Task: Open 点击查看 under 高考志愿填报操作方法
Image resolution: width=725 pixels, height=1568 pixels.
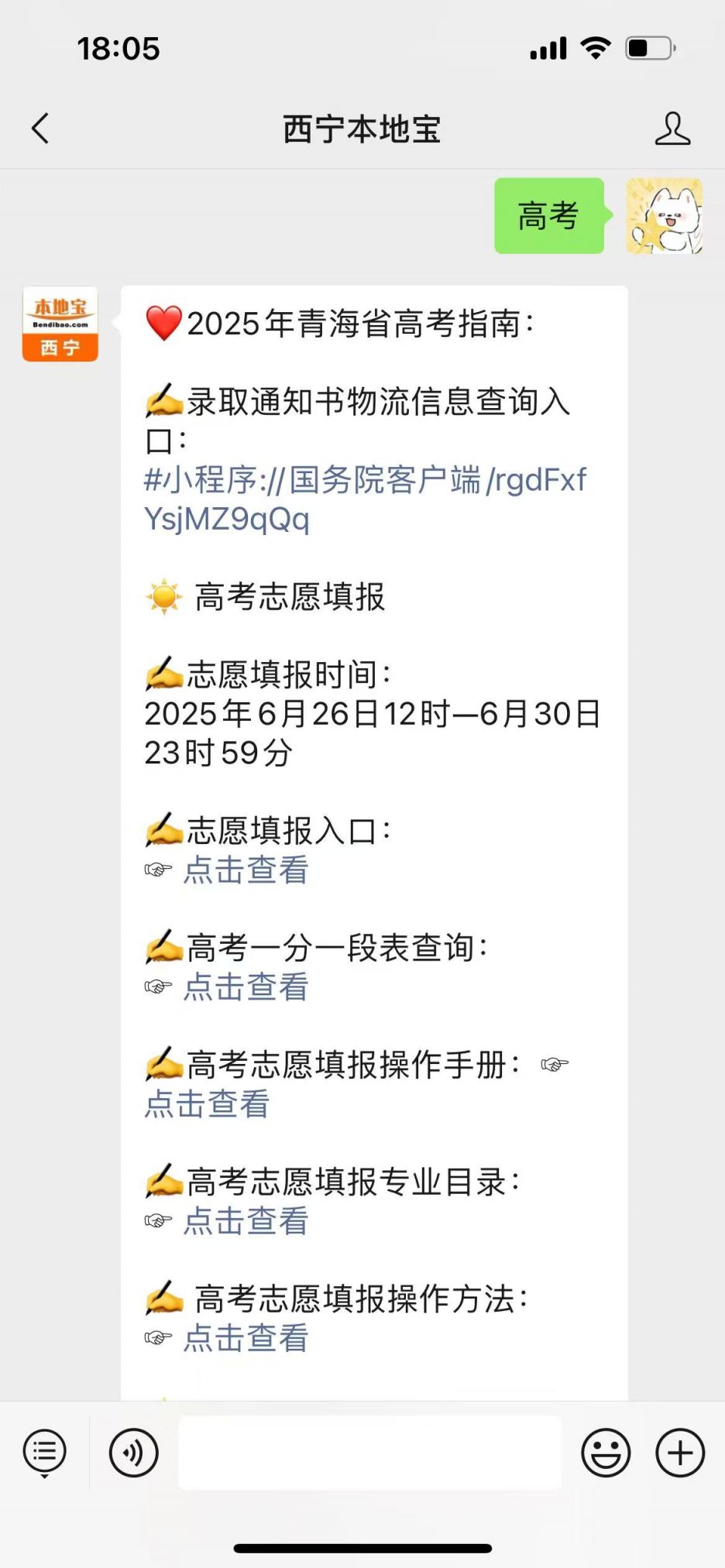Action: pyautogui.click(x=246, y=1338)
